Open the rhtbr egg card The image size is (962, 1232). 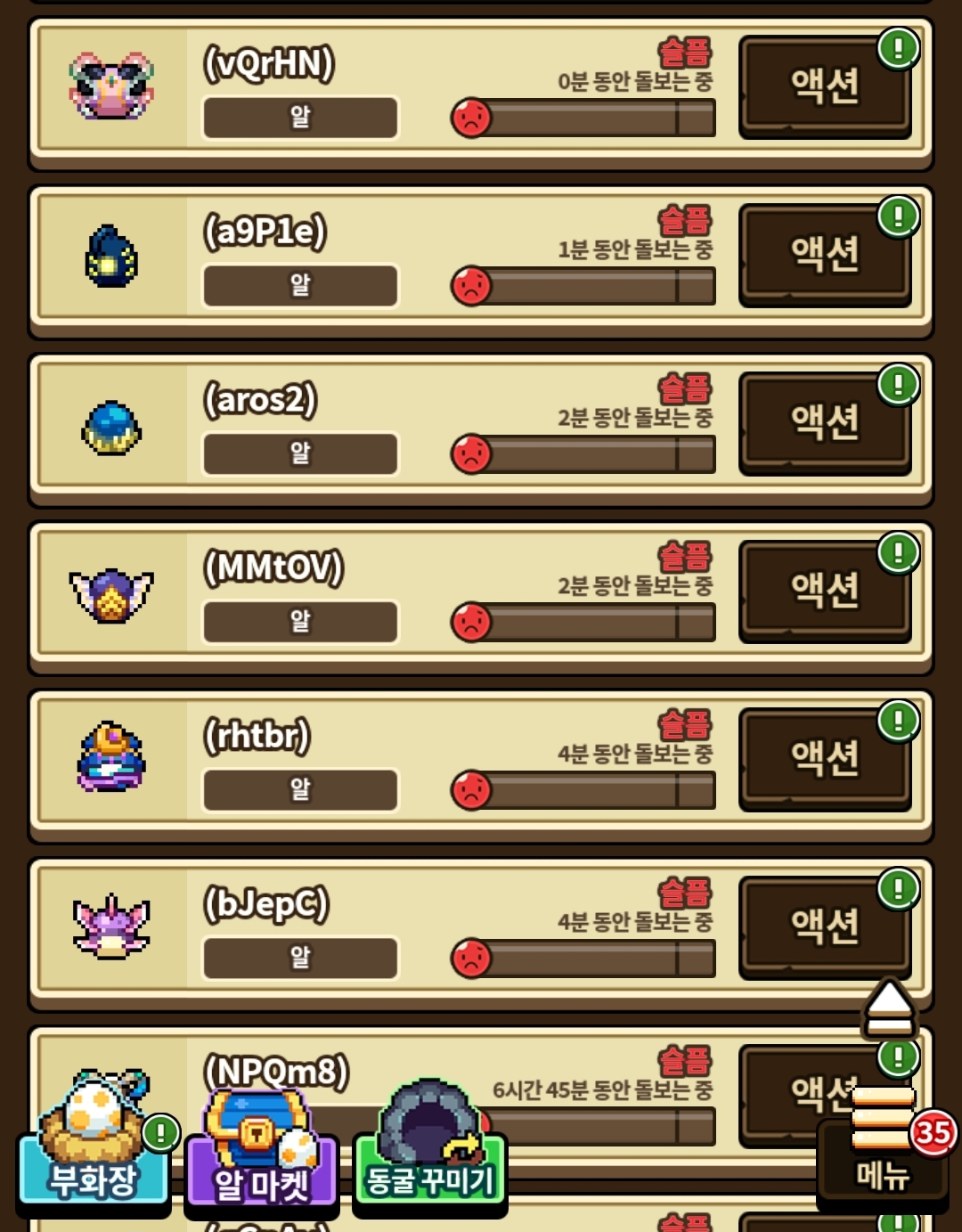click(111, 759)
